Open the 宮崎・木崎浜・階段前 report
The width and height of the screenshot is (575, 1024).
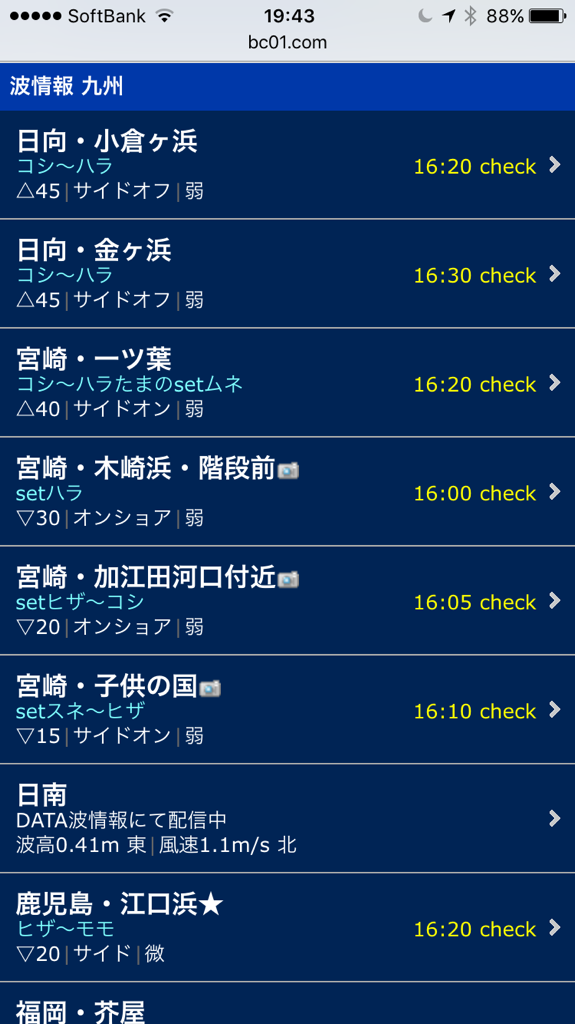pyautogui.click(x=288, y=492)
